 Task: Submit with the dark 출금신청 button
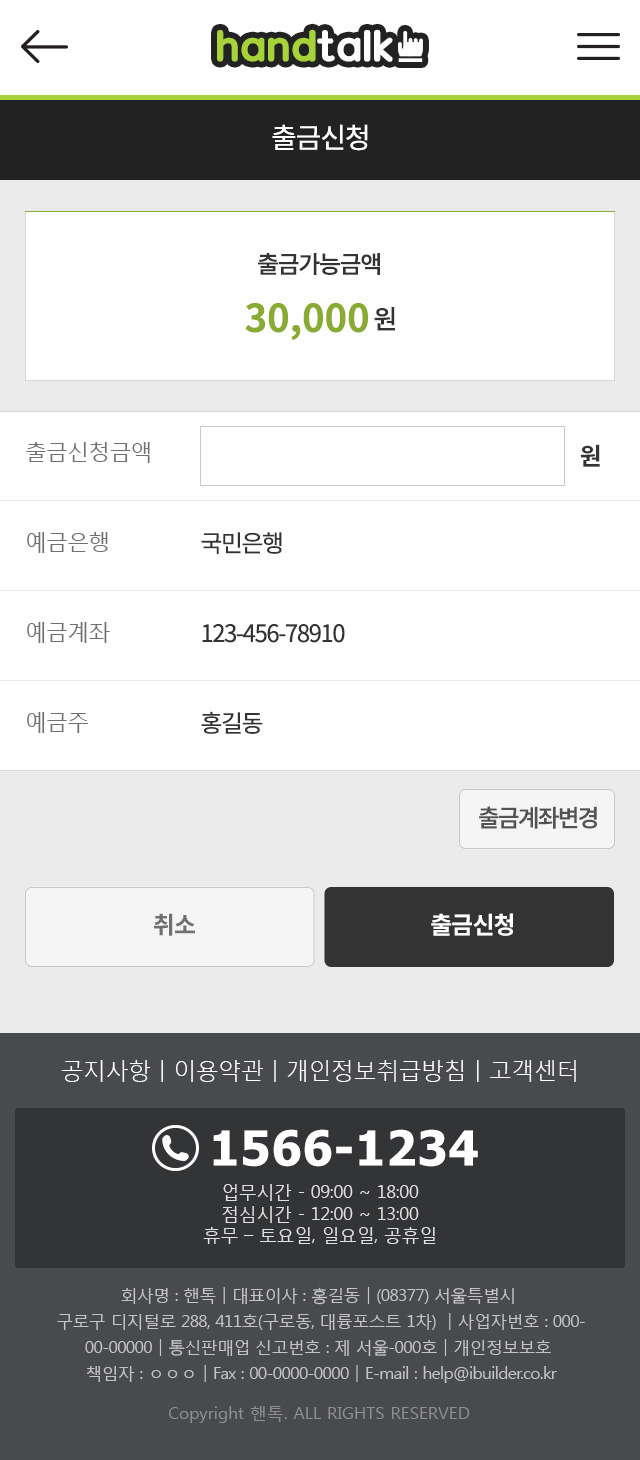point(469,927)
